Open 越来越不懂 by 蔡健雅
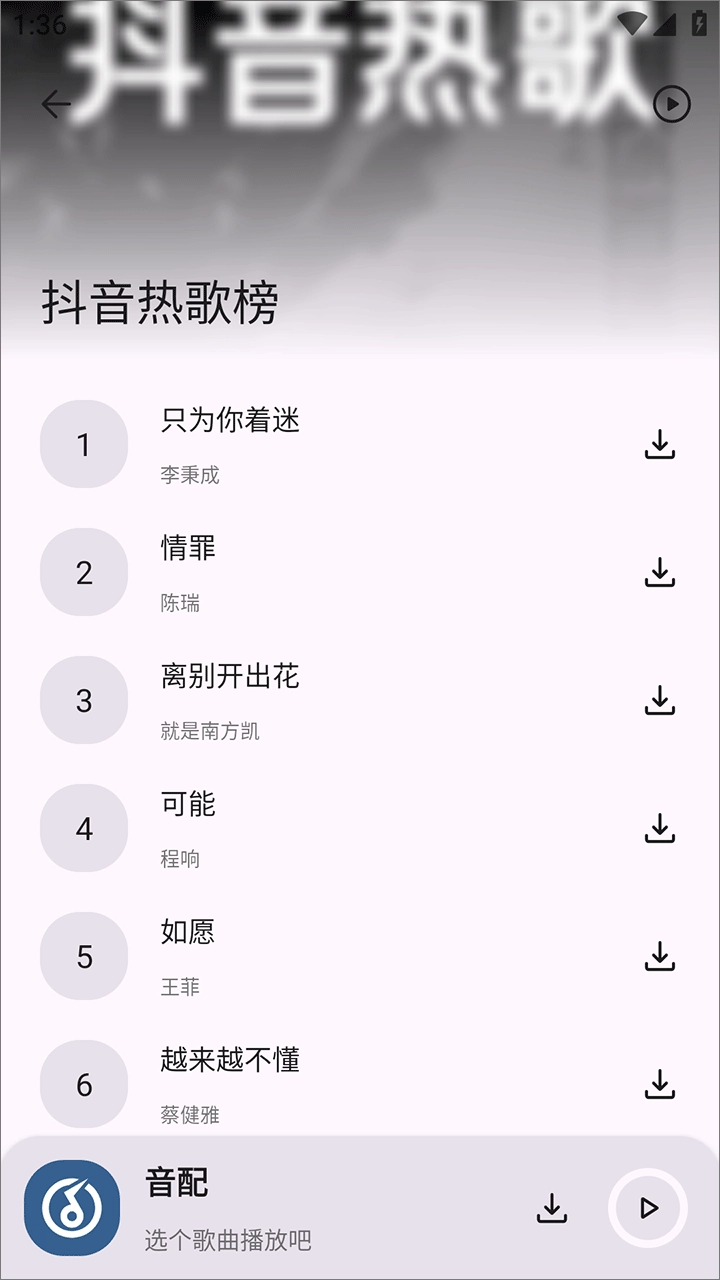 pyautogui.click(x=231, y=1061)
